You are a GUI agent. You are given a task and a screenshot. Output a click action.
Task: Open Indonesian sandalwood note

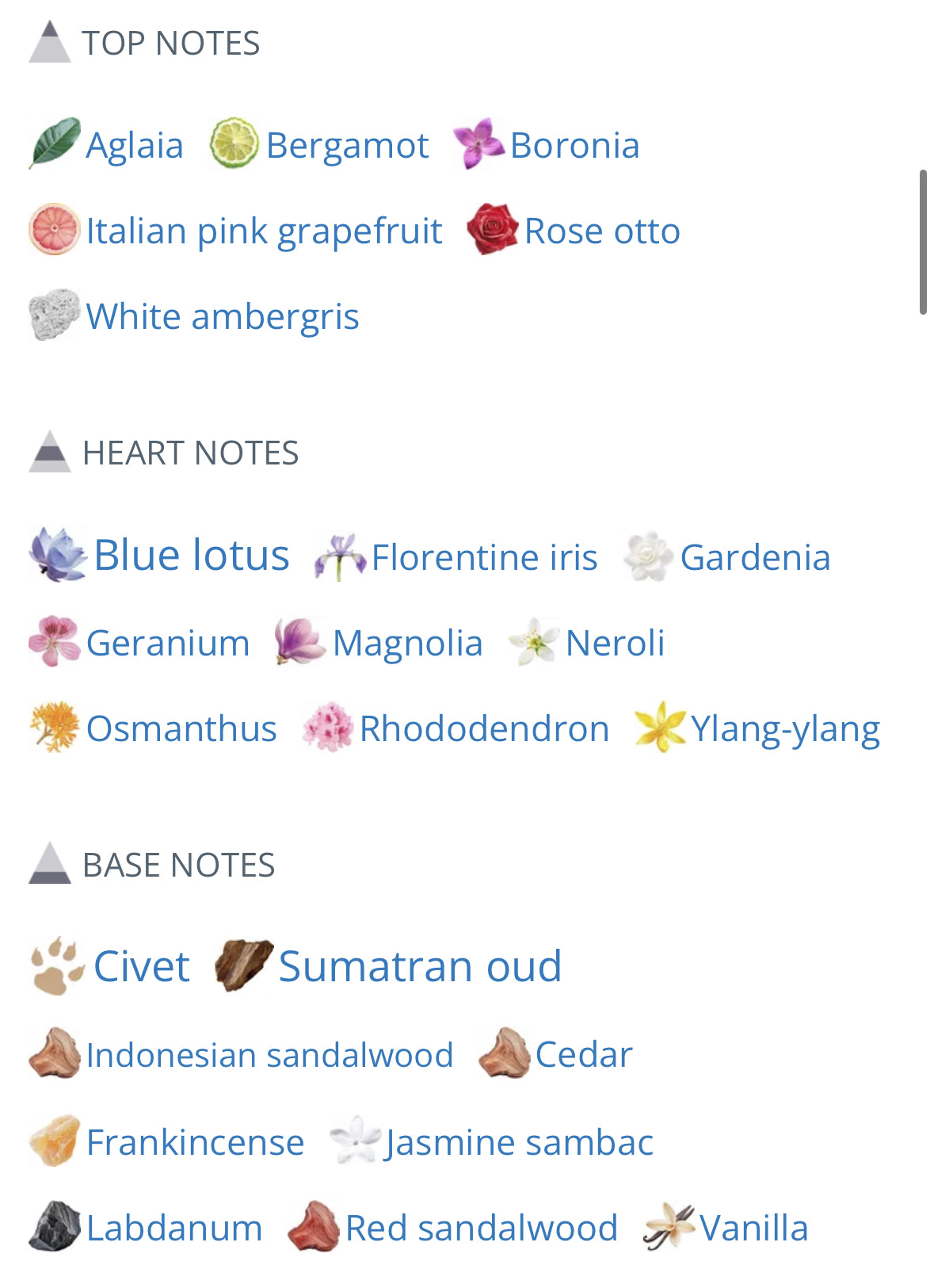pos(269,1055)
